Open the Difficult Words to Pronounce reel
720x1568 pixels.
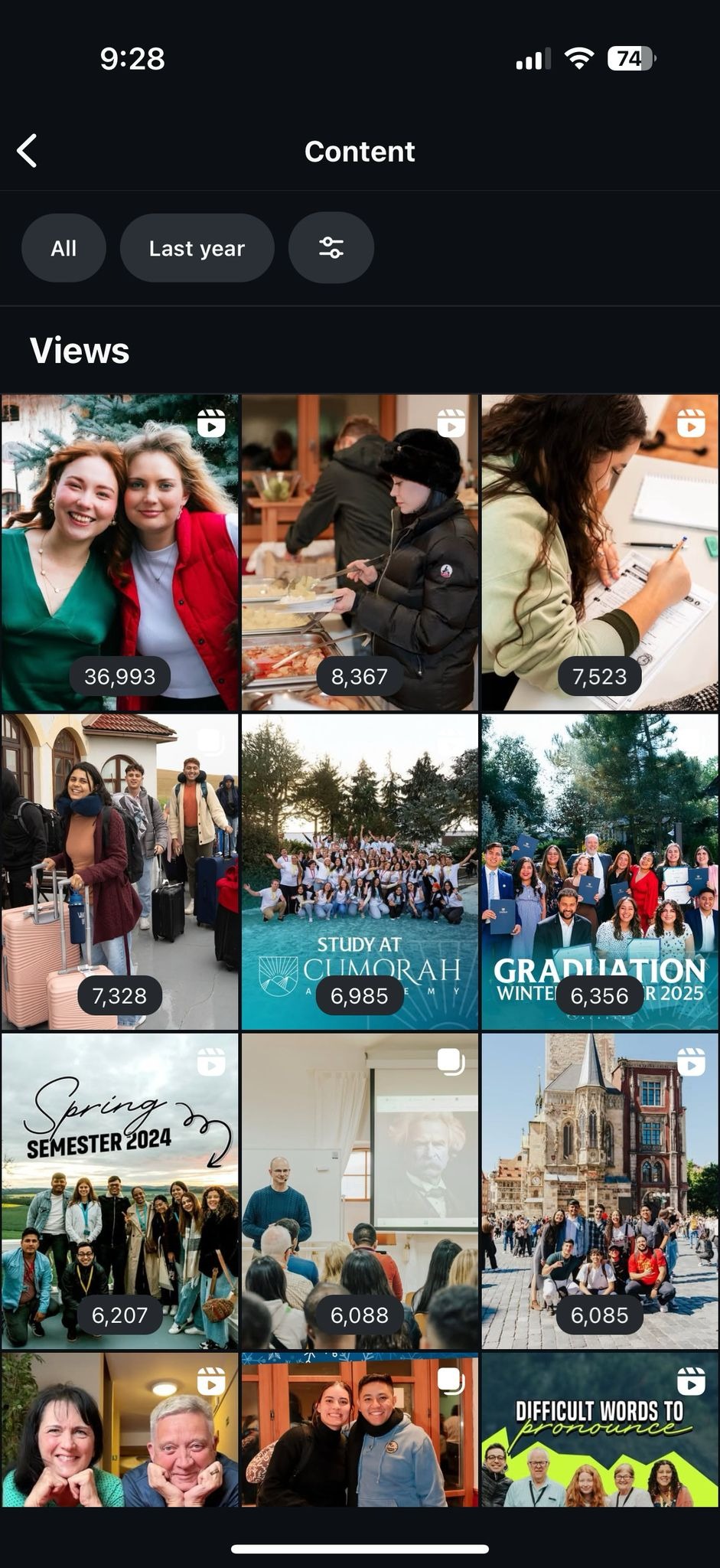click(x=599, y=1430)
